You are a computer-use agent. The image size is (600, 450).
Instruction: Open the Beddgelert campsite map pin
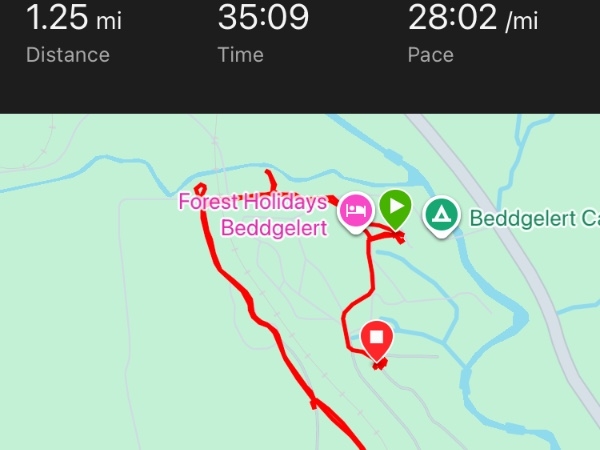(438, 214)
